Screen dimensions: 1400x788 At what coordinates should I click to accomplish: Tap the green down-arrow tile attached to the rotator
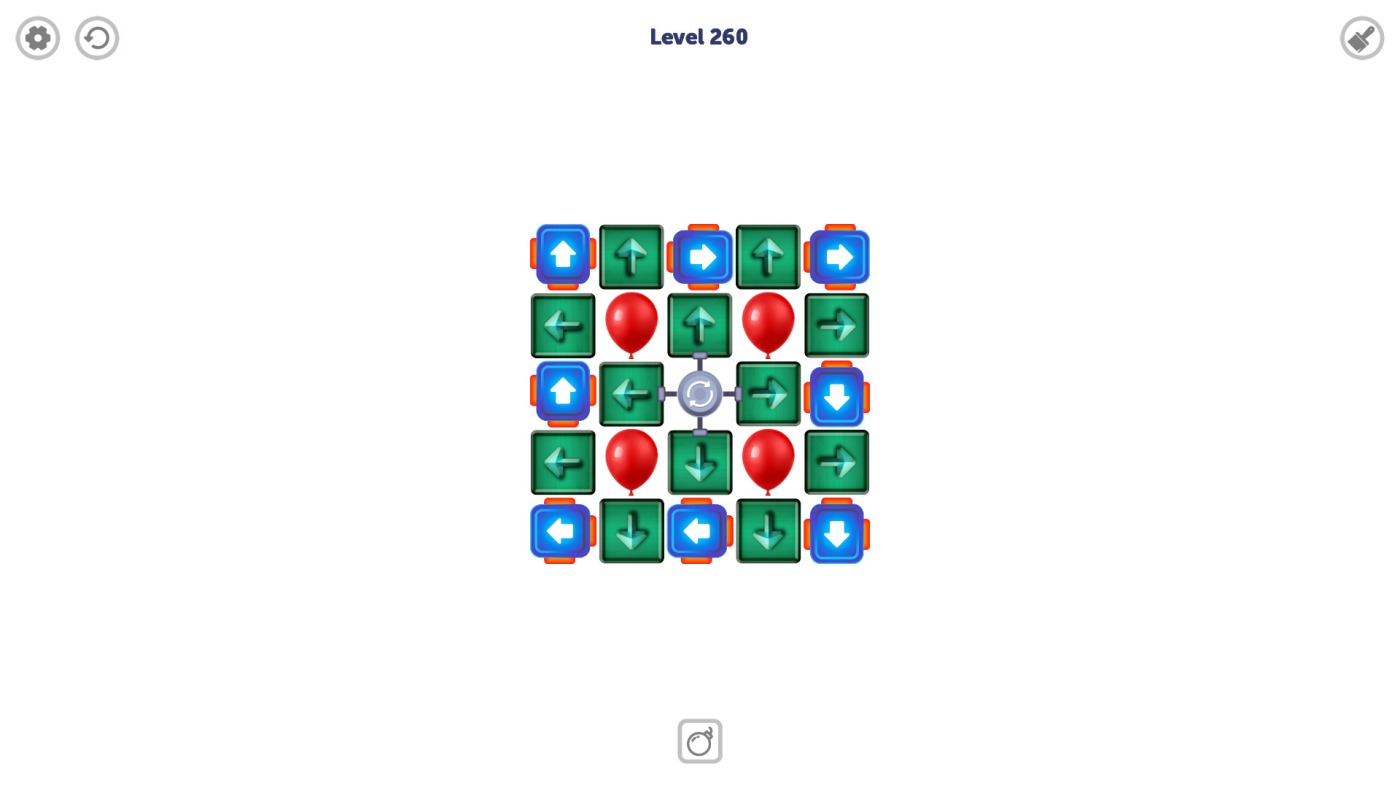pos(699,462)
